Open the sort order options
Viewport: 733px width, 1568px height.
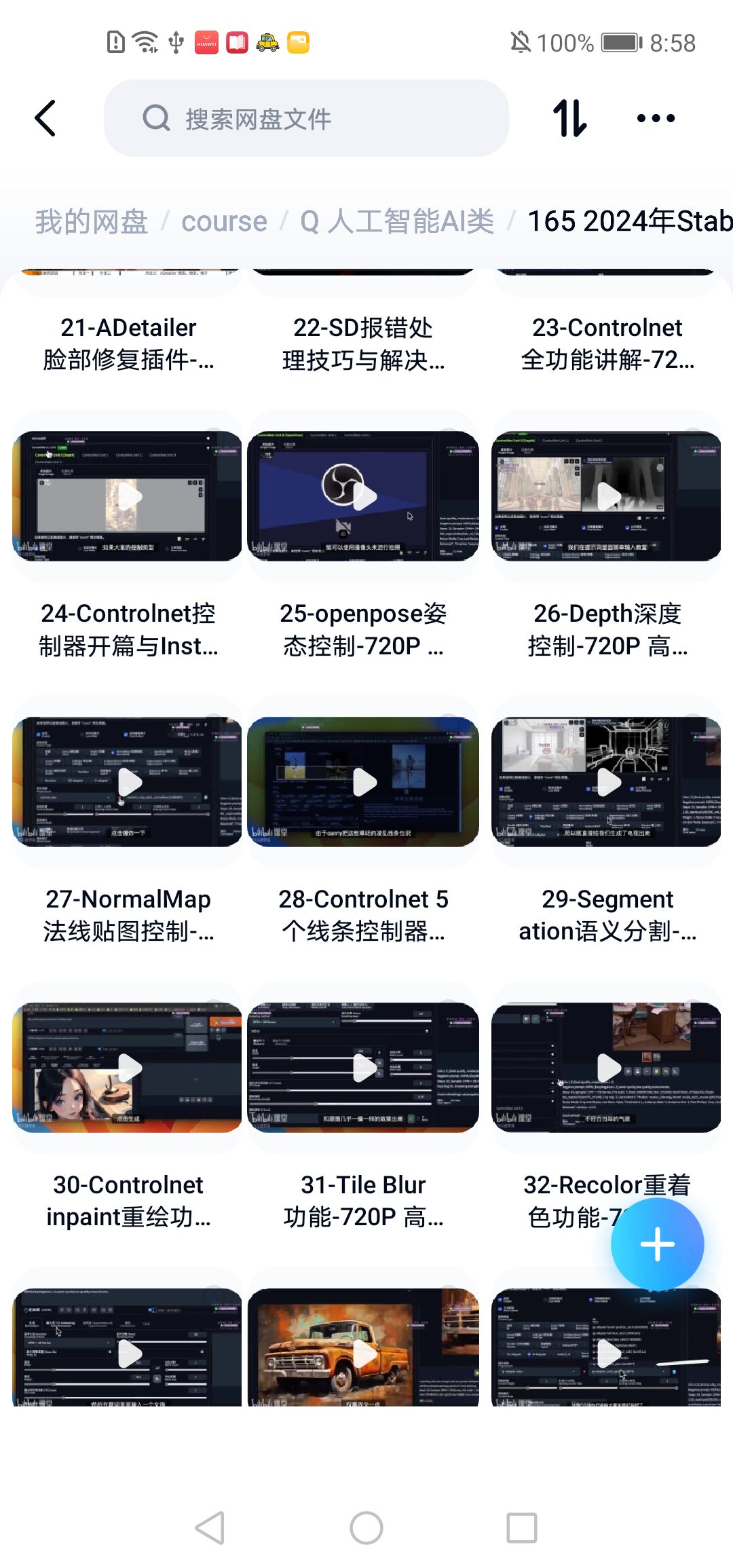click(x=569, y=119)
